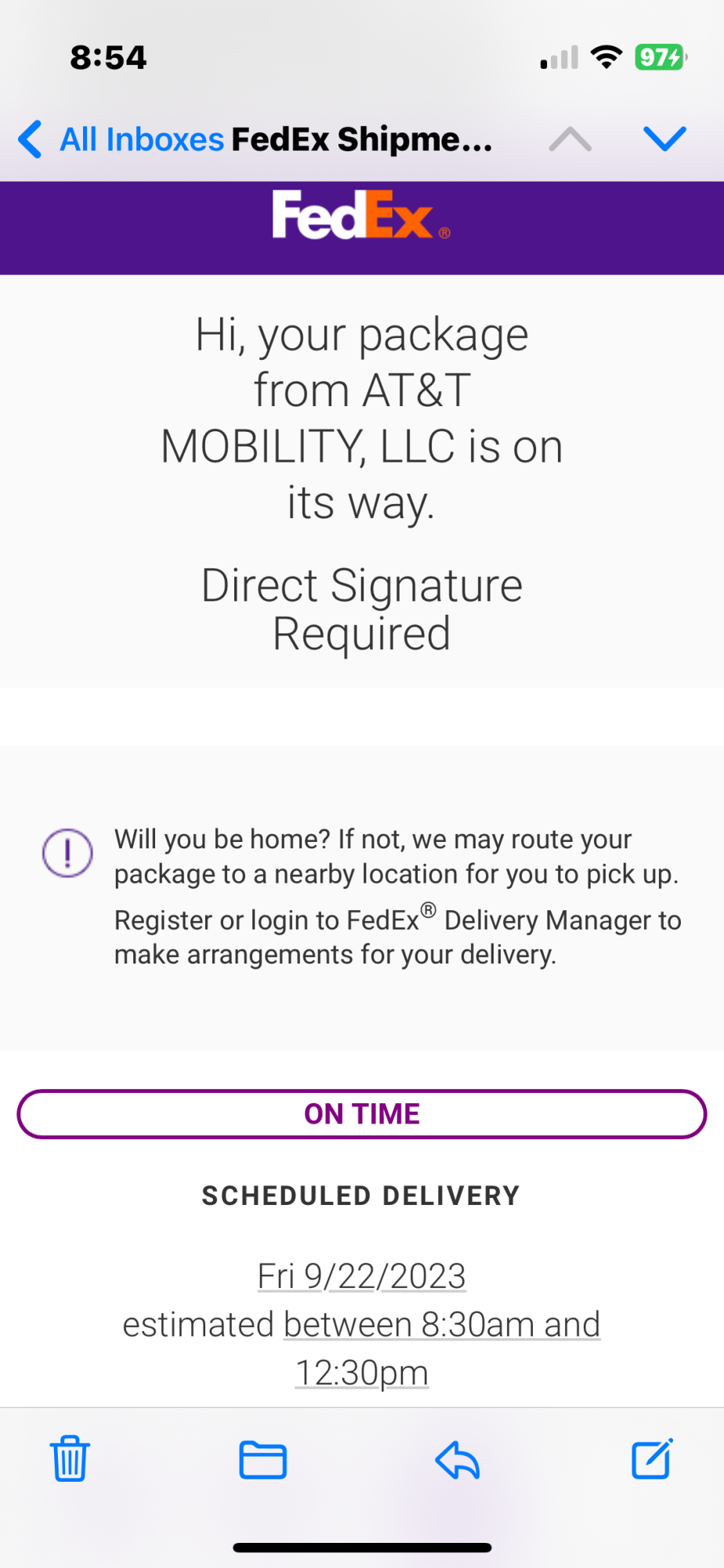This screenshot has width=724, height=1568.
Task: Open the ON TIME status button
Action: pos(362,1114)
